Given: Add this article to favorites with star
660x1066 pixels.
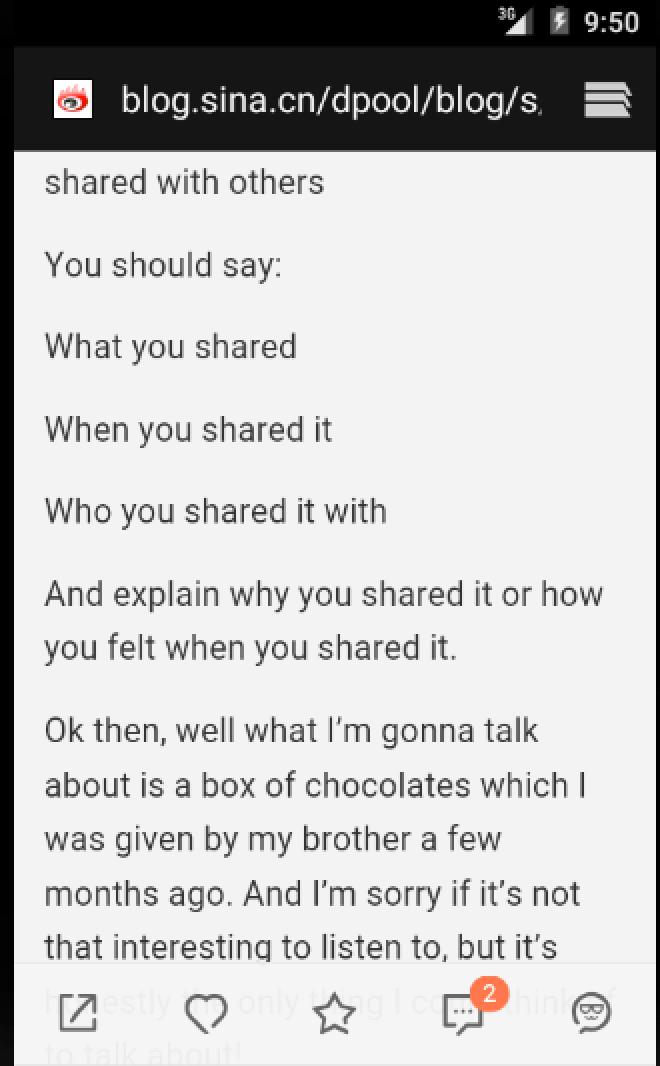Looking at the screenshot, I should coord(334,1015).
